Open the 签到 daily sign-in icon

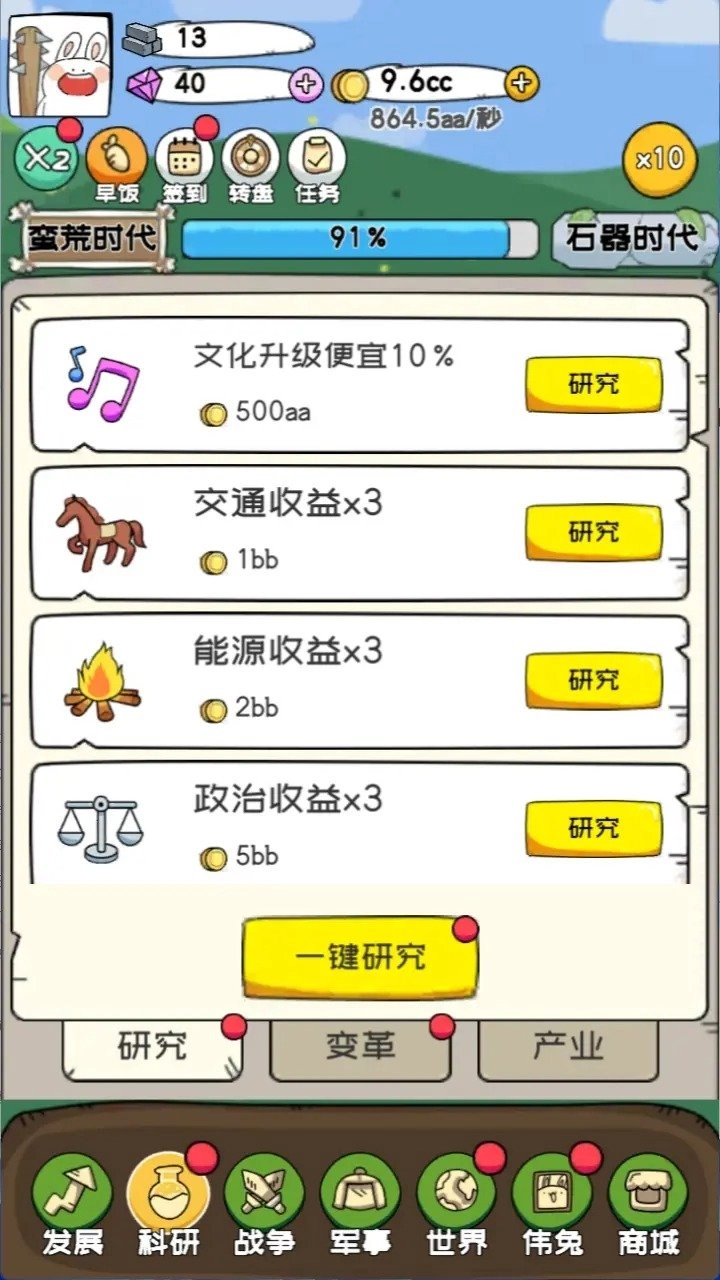click(185, 158)
